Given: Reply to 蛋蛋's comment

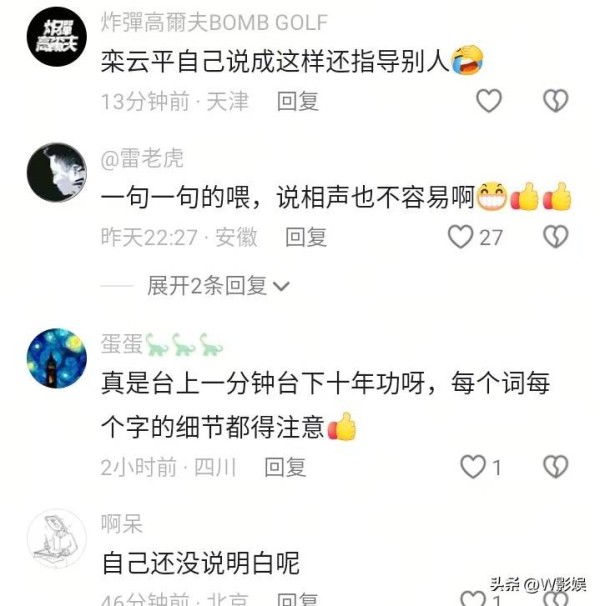Looking at the screenshot, I should pos(285,467).
